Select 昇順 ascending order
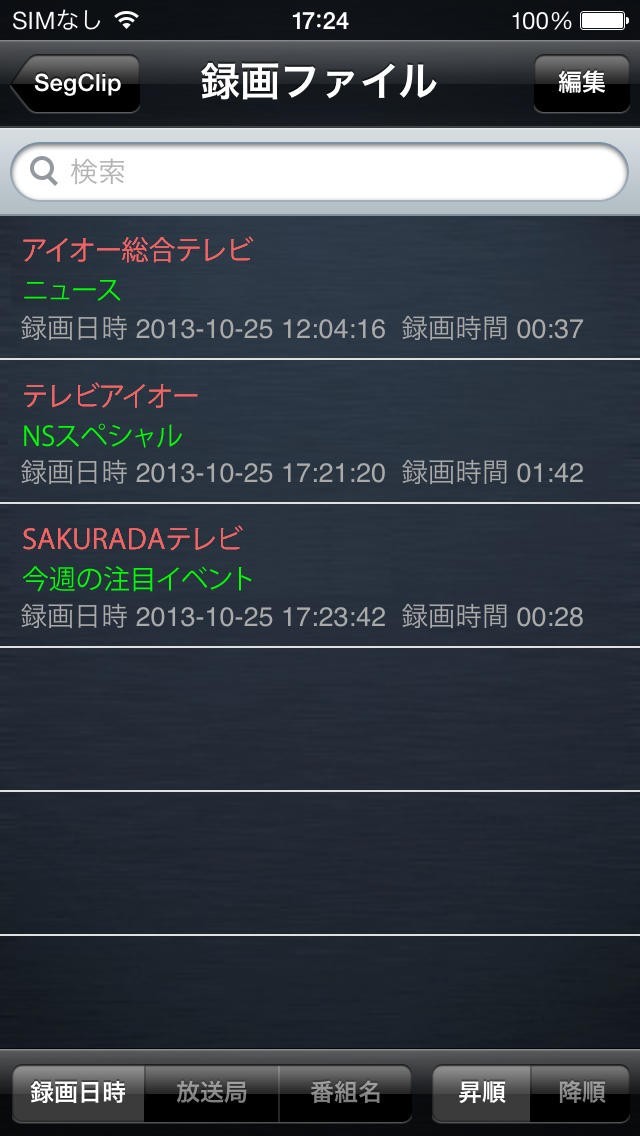The image size is (640, 1136). (481, 1092)
